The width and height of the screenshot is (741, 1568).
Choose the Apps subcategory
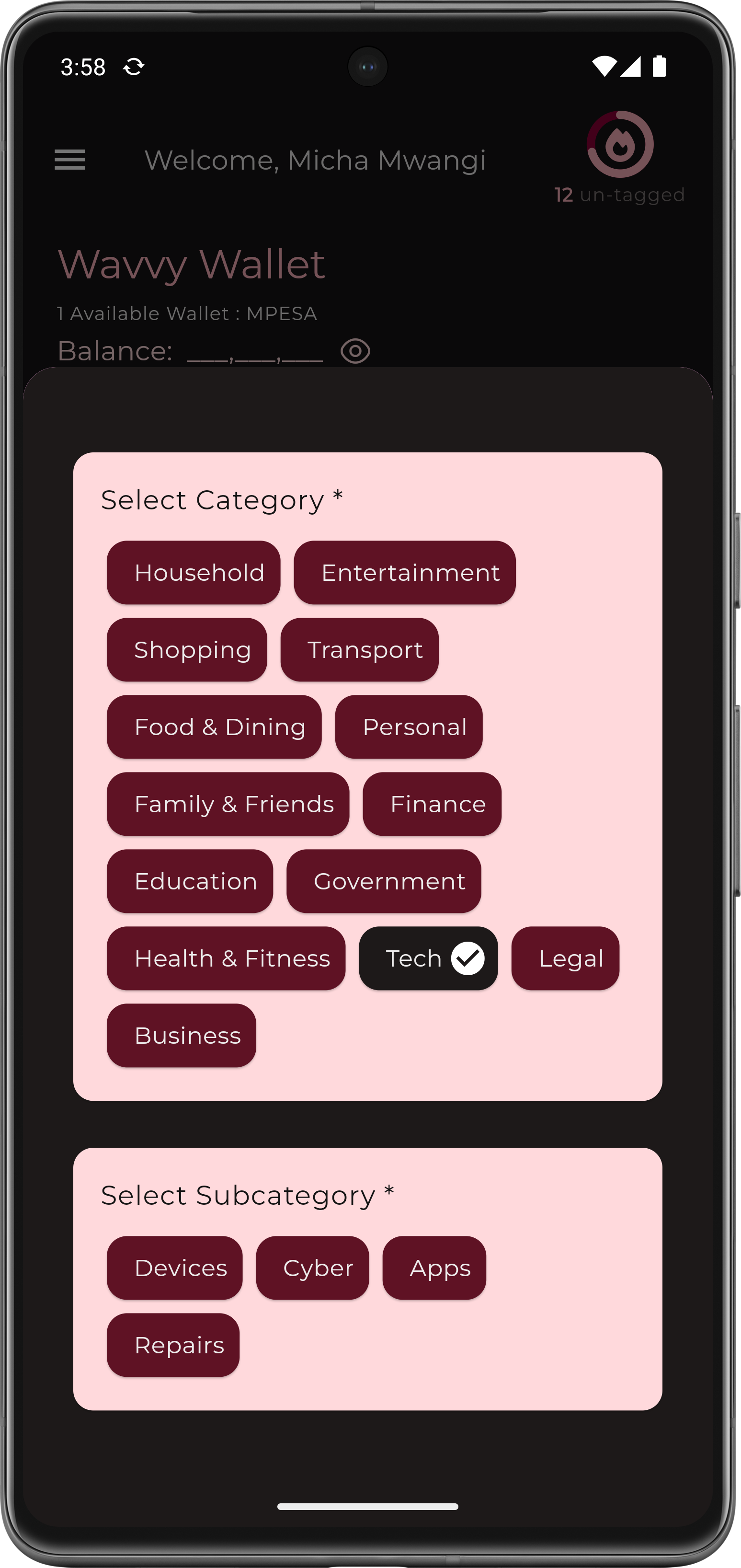pyautogui.click(x=434, y=1268)
